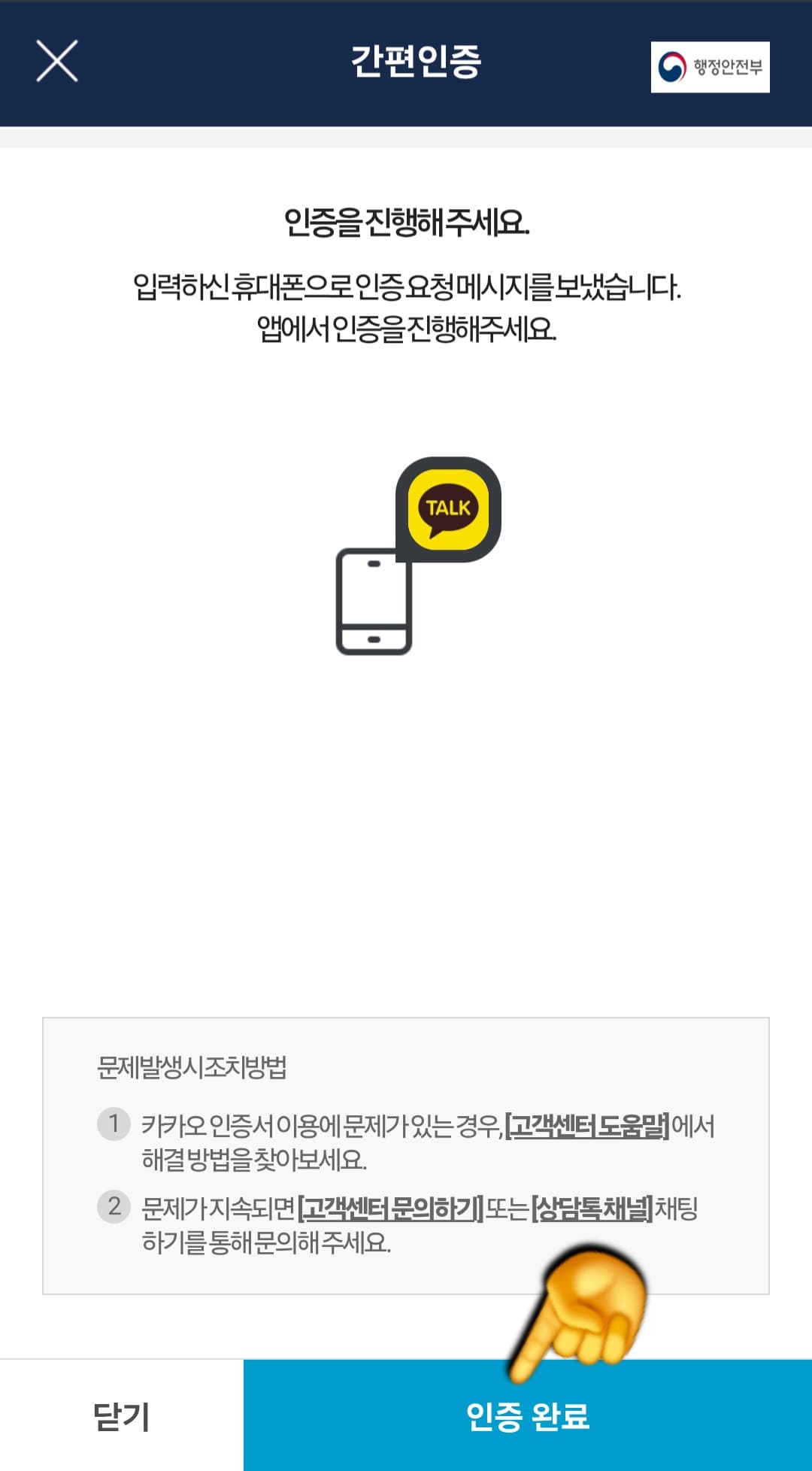Image resolution: width=812 pixels, height=1471 pixels.
Task: Tap the 인증을 진행해 주세요 heading text
Action: (x=406, y=220)
